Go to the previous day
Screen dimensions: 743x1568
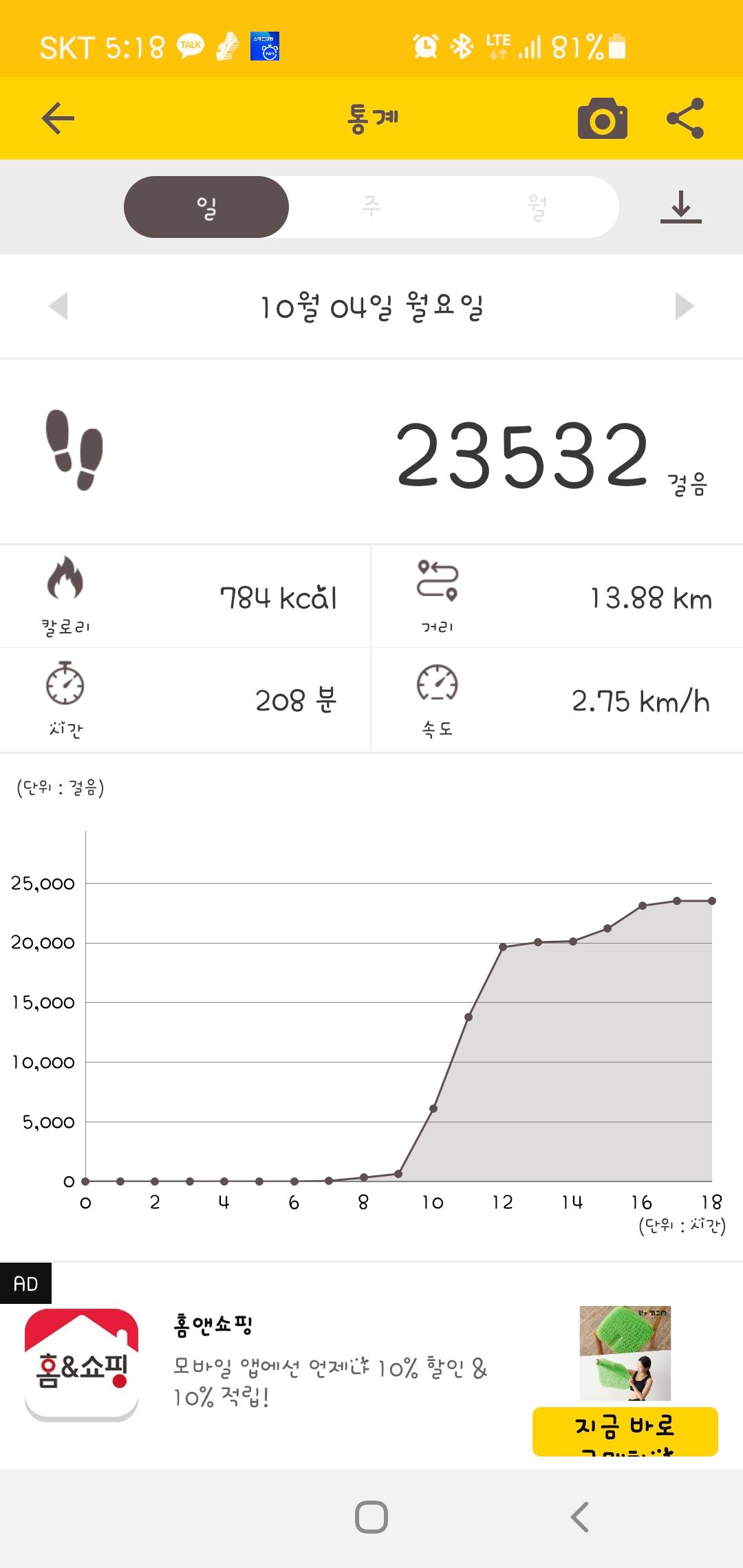[x=59, y=306]
